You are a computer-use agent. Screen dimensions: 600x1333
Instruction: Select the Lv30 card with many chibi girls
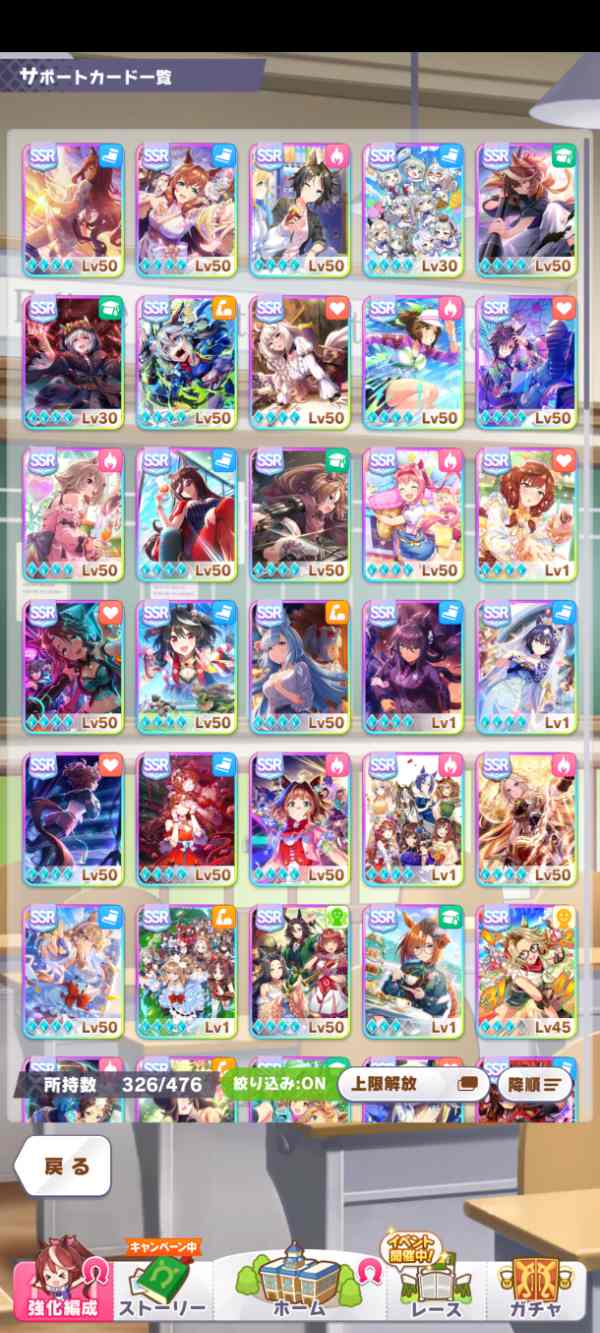pos(413,209)
